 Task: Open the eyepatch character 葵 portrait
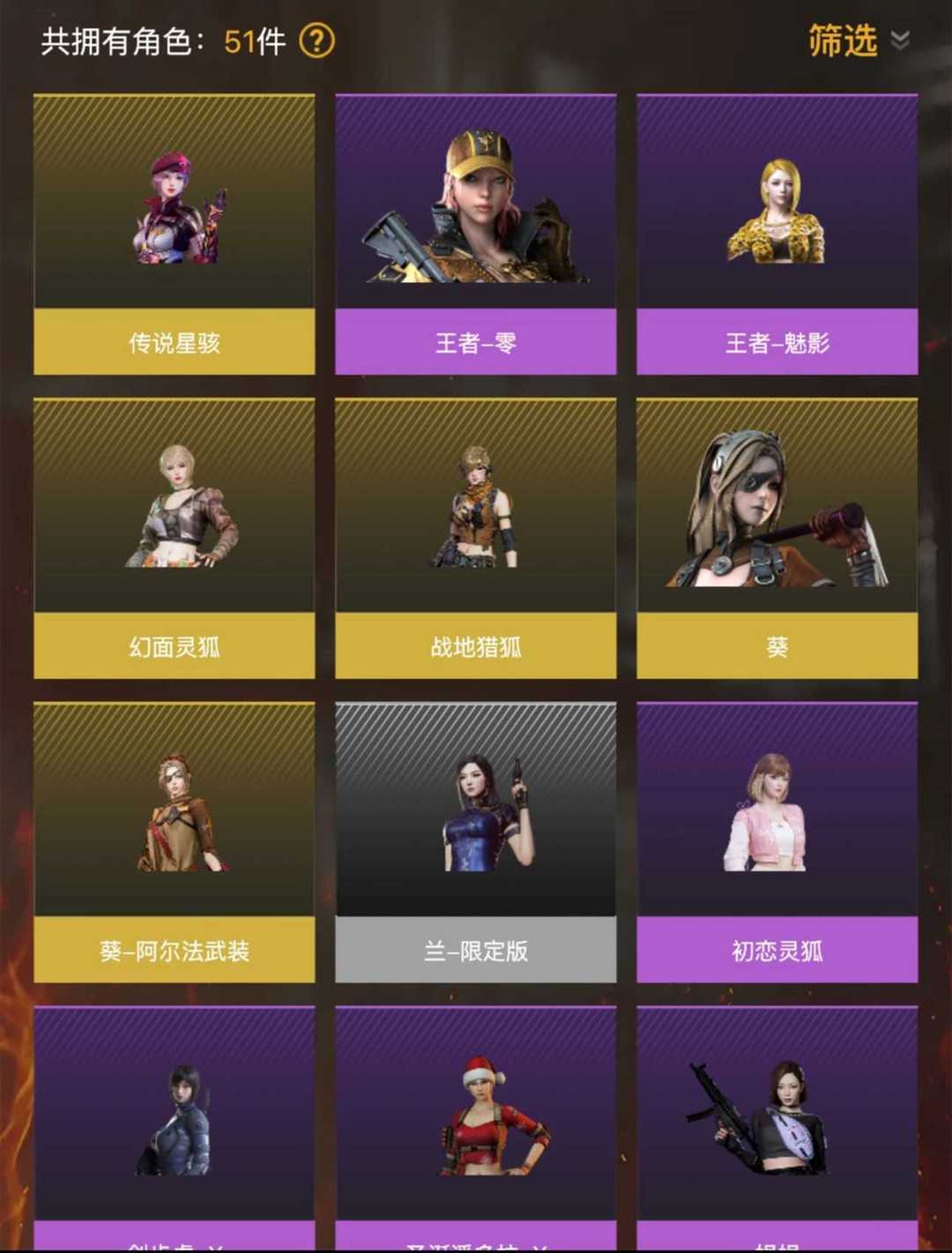click(x=777, y=510)
